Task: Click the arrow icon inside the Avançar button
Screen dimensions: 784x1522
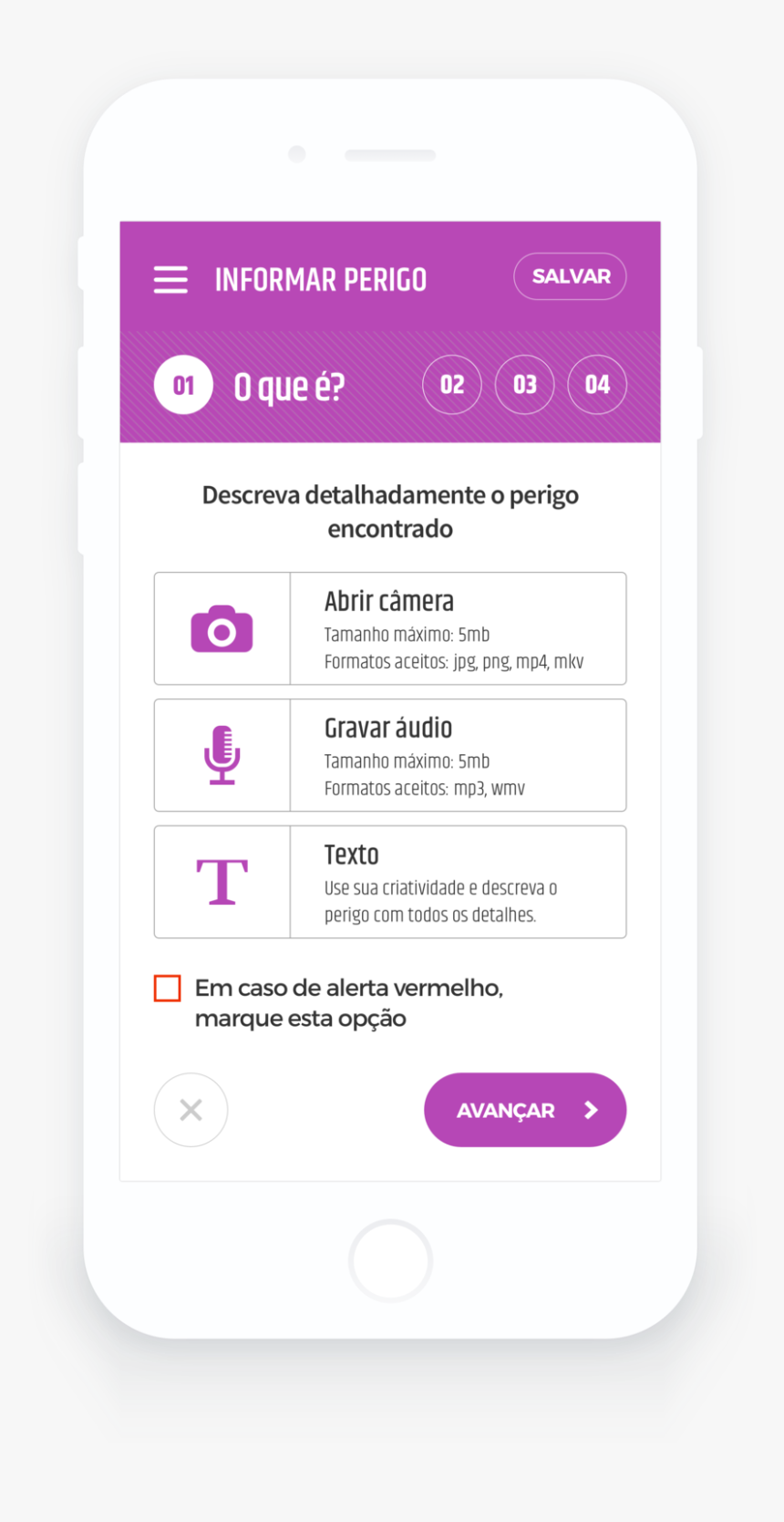Action: pos(593,1110)
